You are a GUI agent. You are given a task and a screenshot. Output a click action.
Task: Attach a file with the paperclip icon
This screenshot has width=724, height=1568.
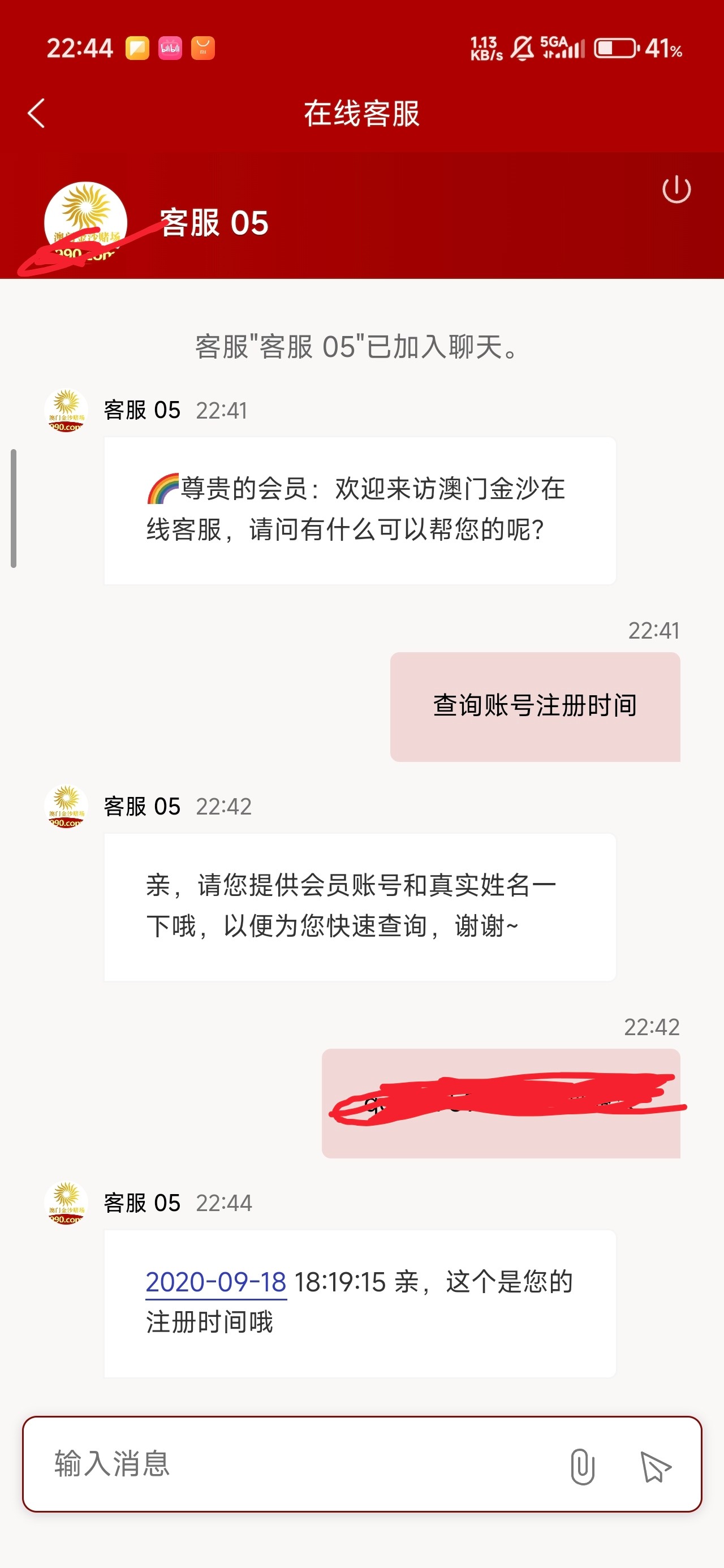click(x=581, y=1466)
